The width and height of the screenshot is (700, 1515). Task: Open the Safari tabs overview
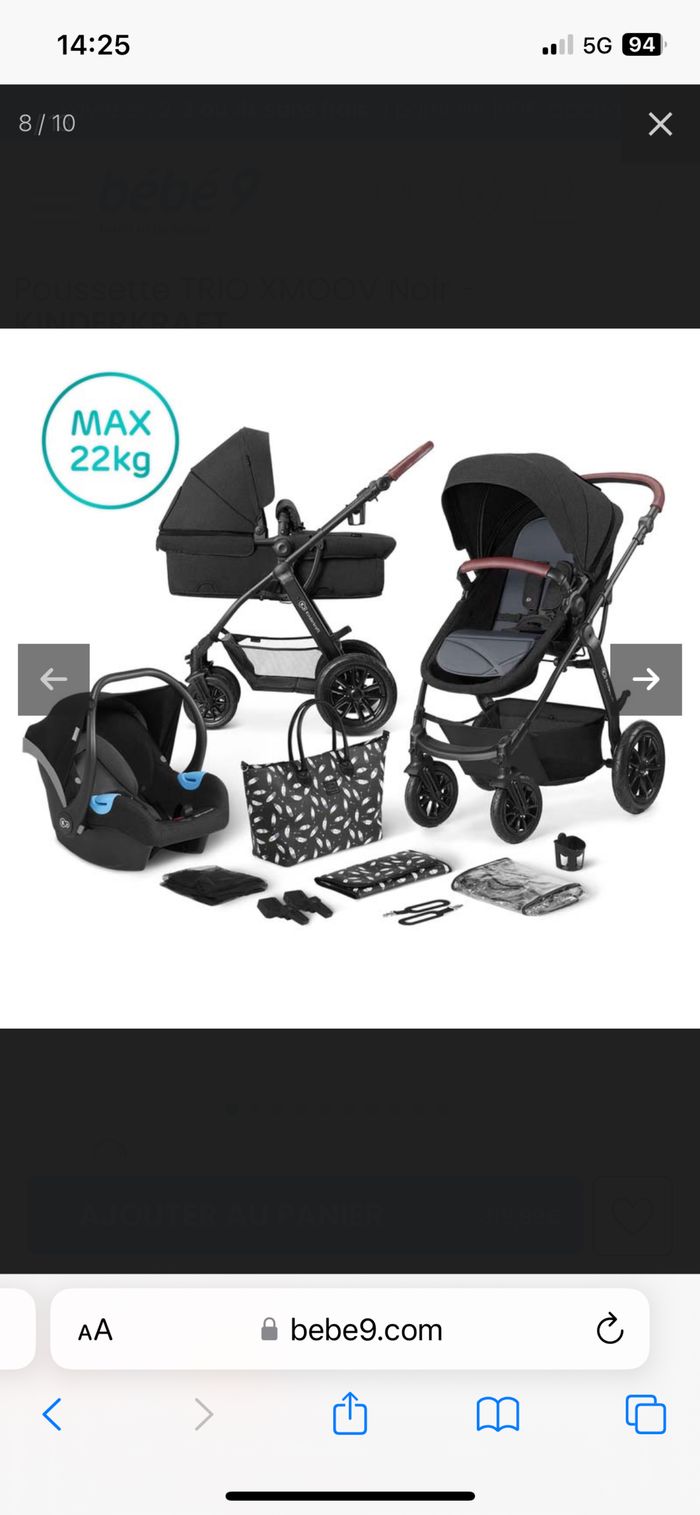tap(645, 1414)
